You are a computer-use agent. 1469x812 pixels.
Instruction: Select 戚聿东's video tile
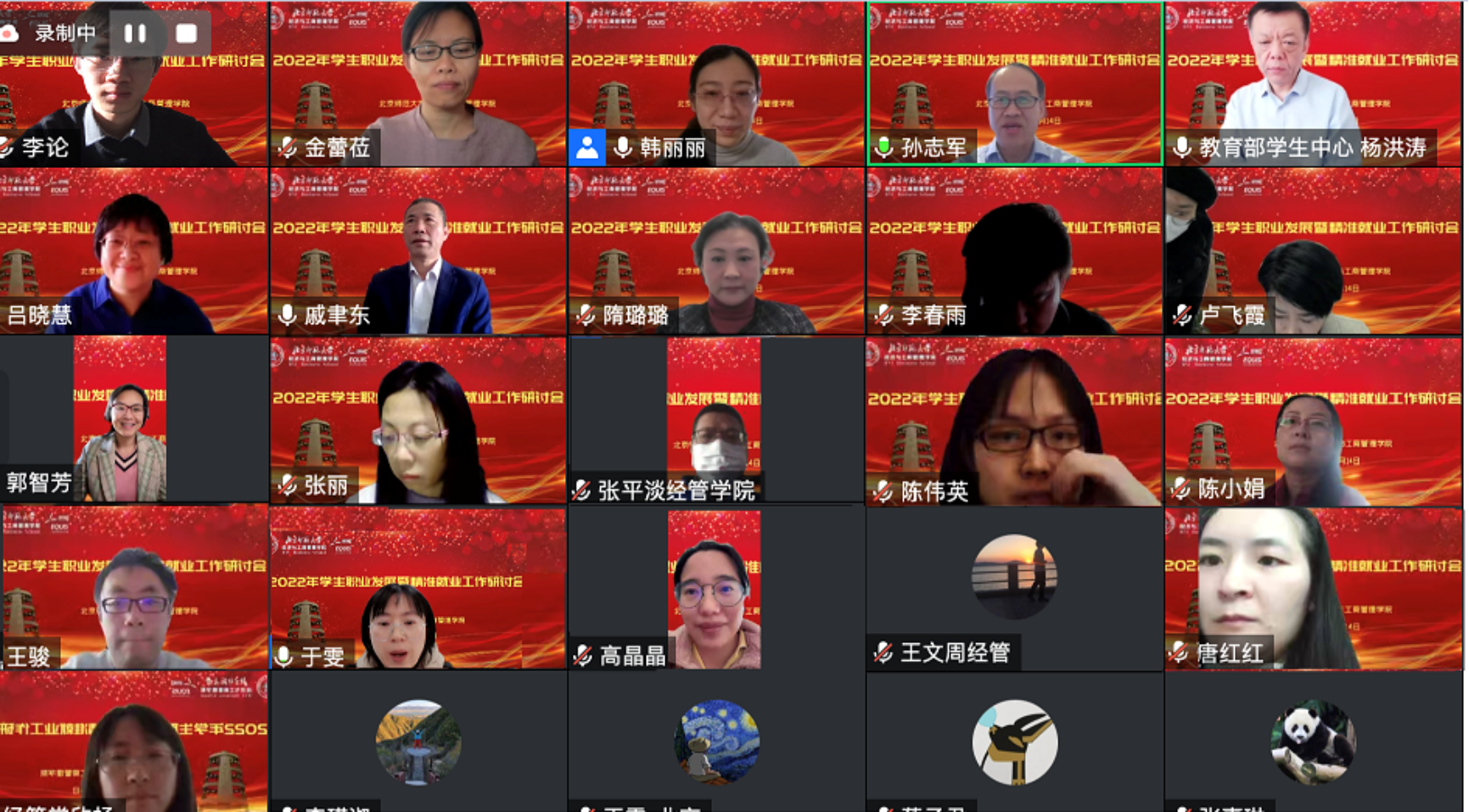pos(418,251)
